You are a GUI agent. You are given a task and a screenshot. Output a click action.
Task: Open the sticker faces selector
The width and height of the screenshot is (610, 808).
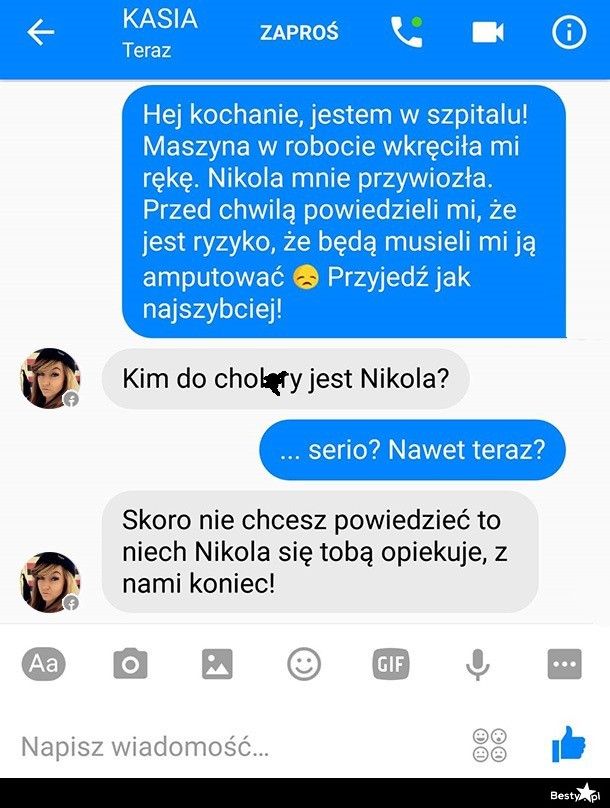pyautogui.click(x=489, y=745)
